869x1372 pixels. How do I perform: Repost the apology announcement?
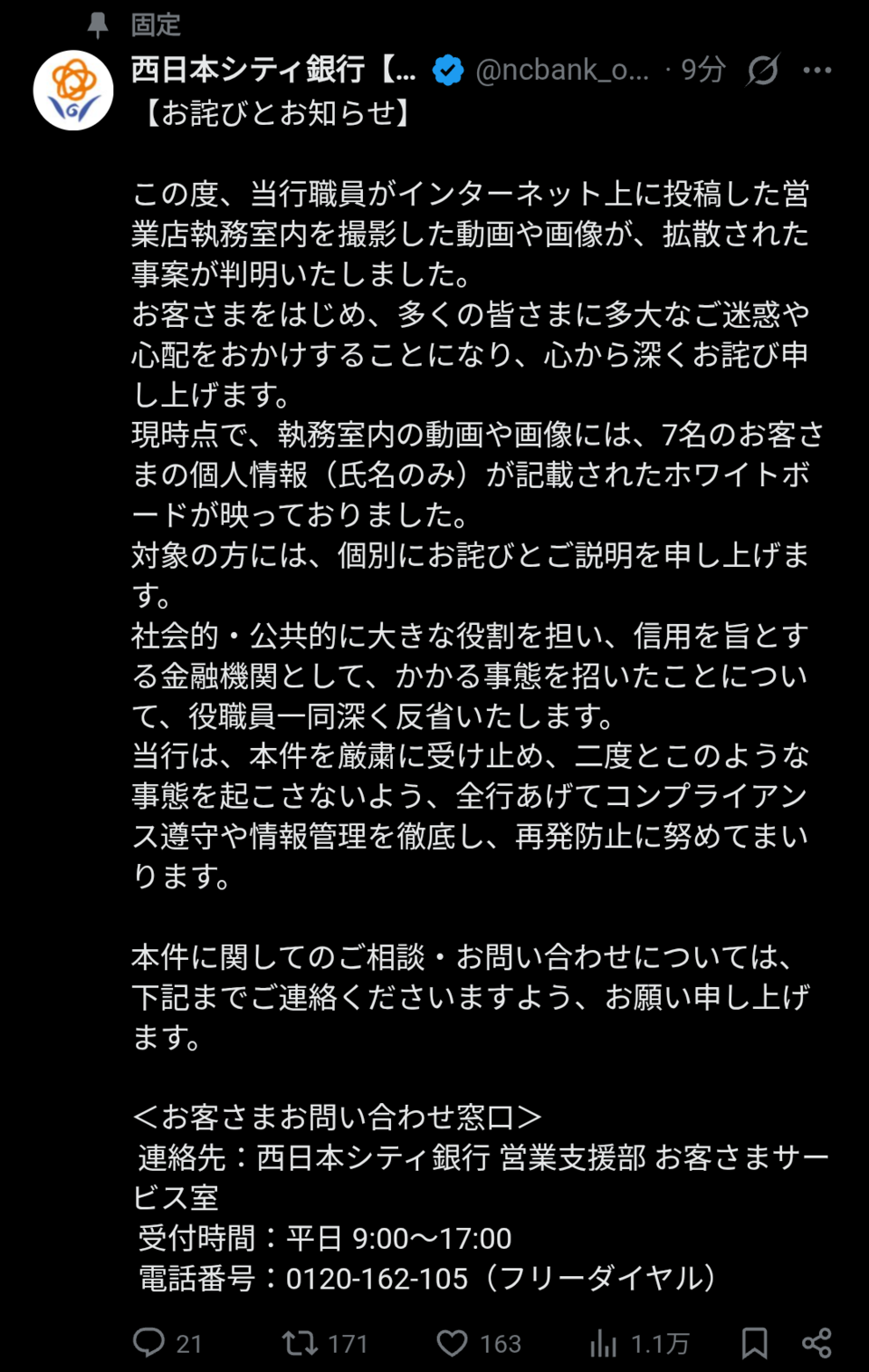pyautogui.click(x=300, y=1342)
